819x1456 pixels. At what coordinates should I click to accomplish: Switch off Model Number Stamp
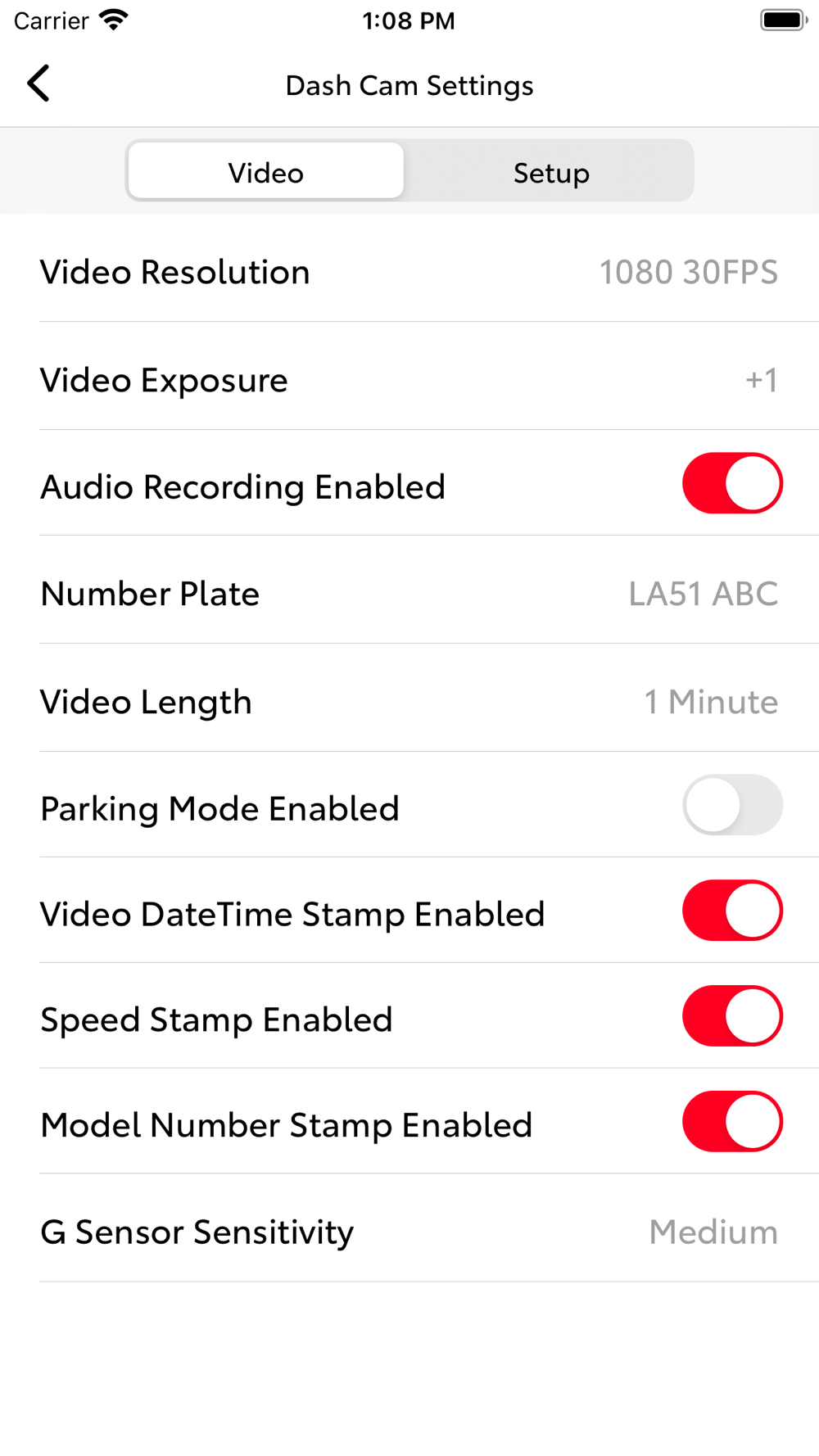732,1122
